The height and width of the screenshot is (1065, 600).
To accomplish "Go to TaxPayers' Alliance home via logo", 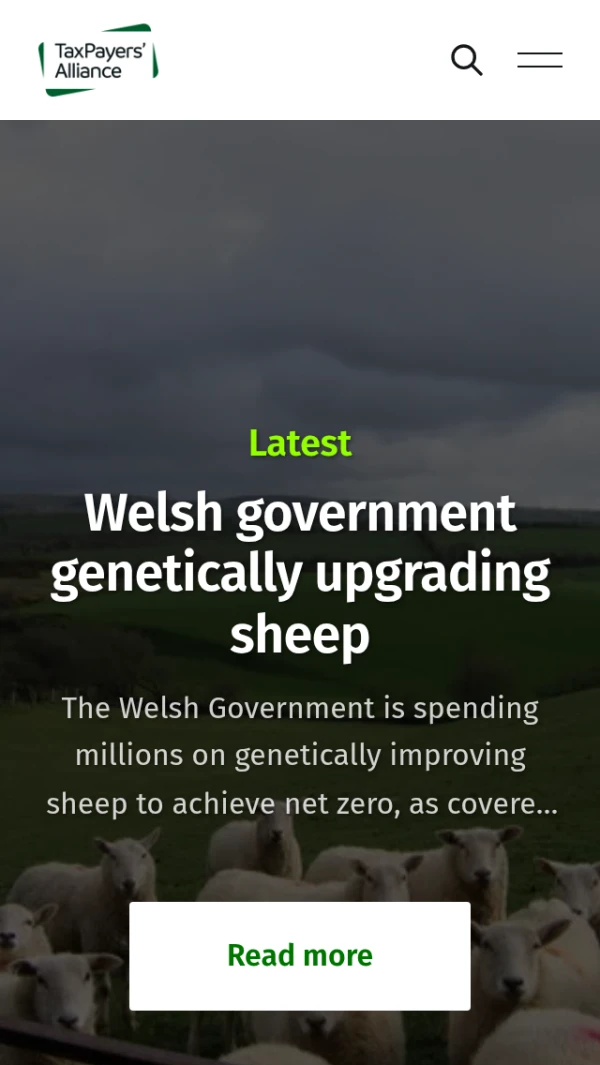I will 99,60.
